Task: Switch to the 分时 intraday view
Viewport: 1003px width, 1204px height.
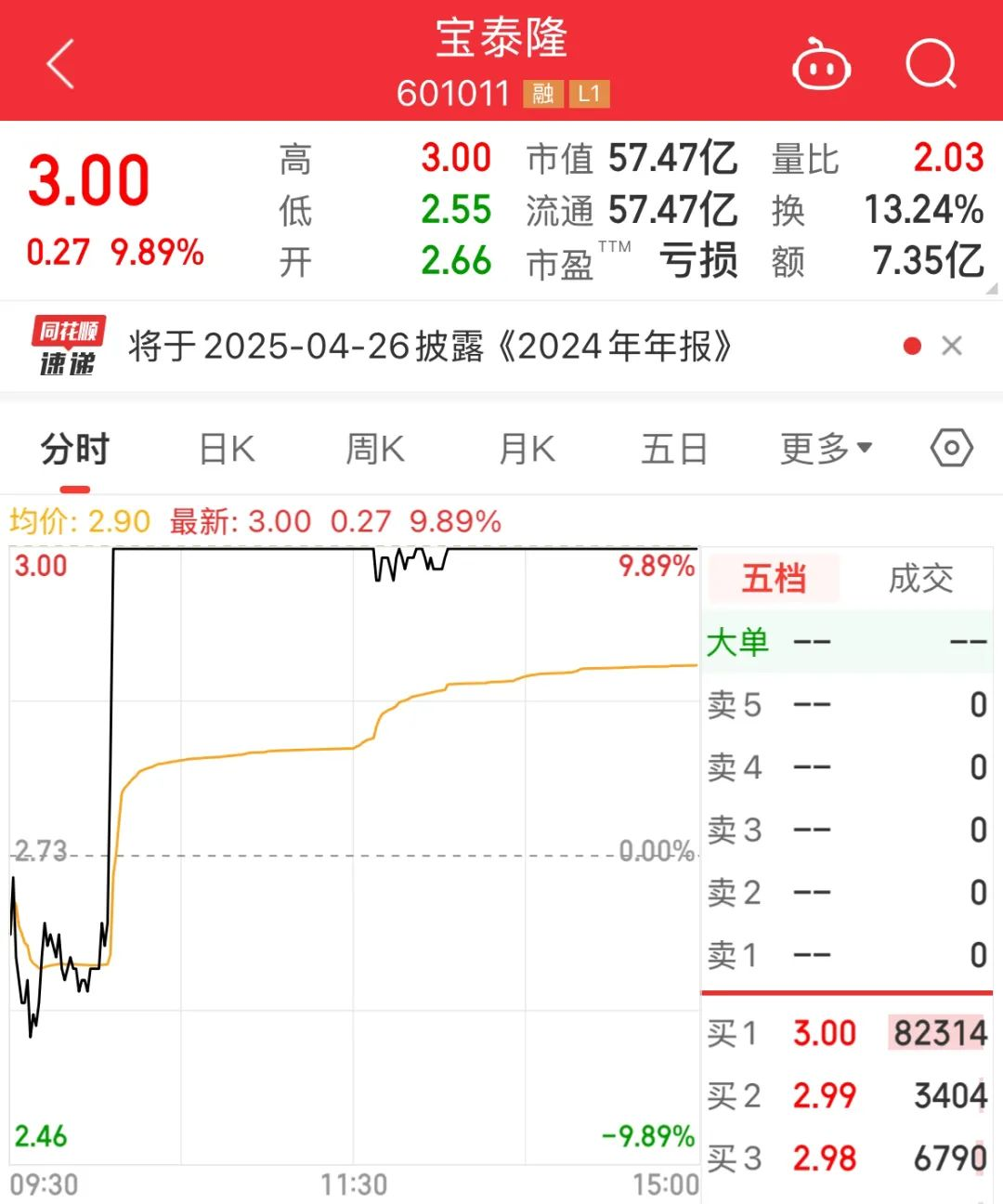Action: (x=75, y=448)
